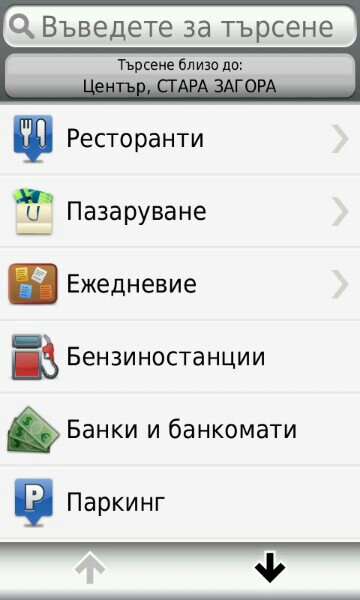Choose the Паркинг category
The height and width of the screenshot is (600, 360).
(x=180, y=502)
